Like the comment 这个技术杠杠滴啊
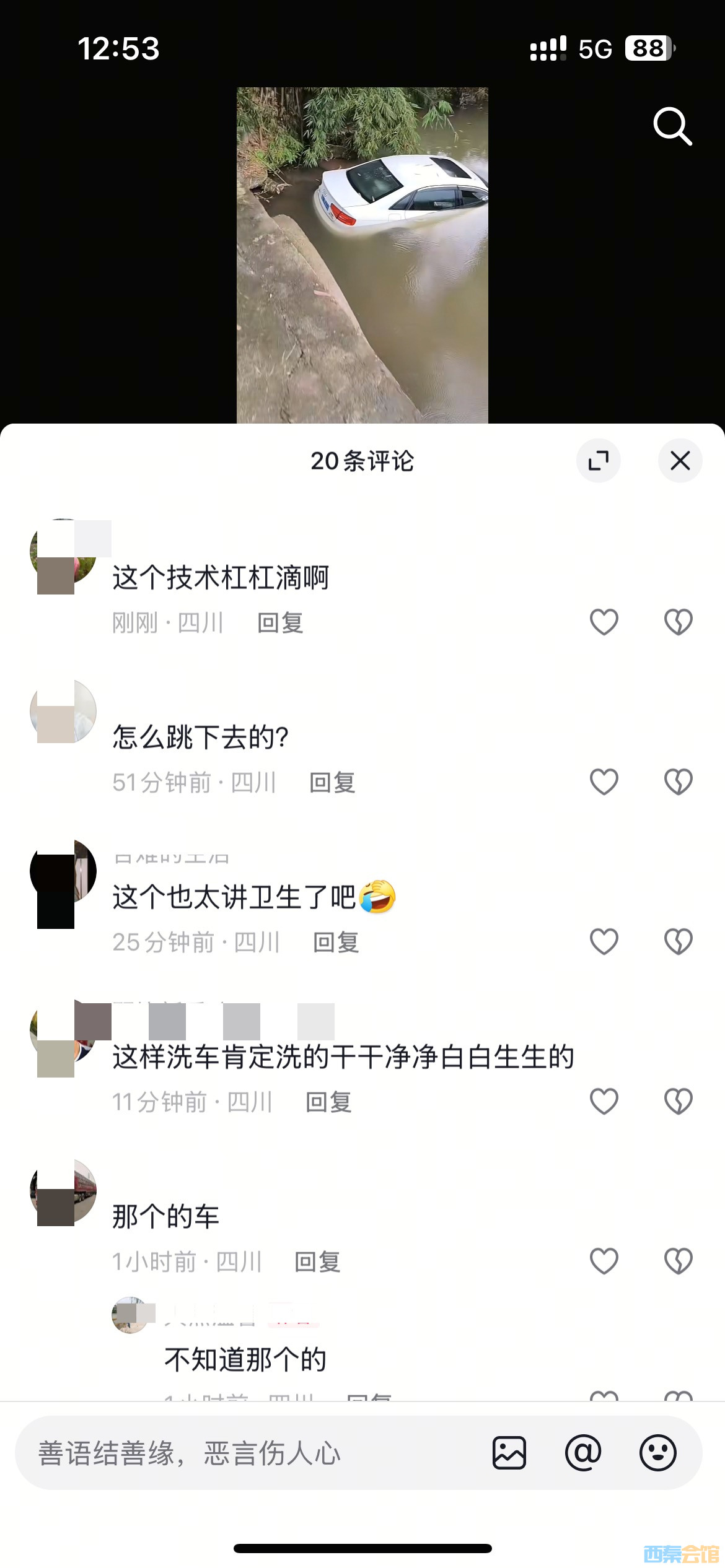 click(604, 622)
